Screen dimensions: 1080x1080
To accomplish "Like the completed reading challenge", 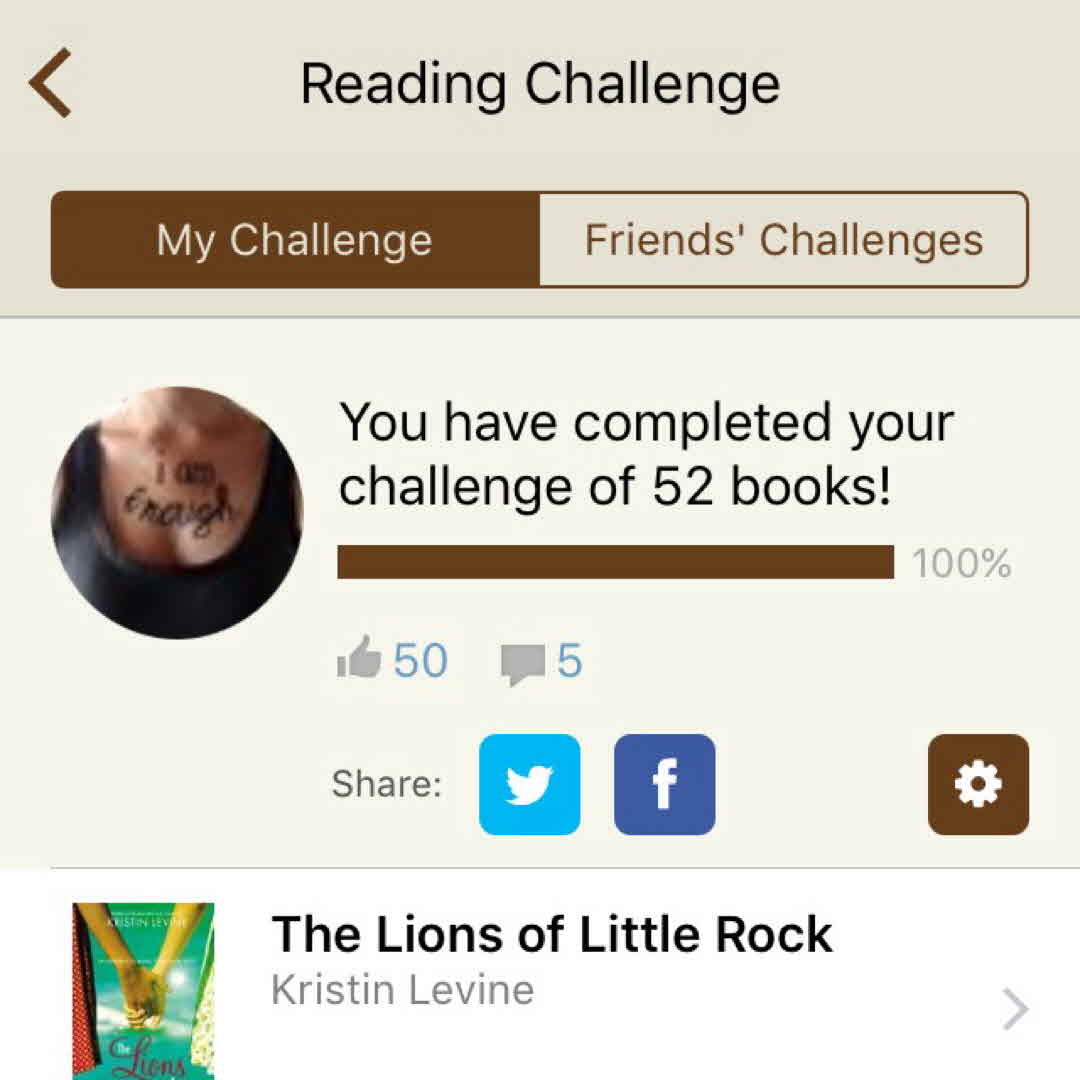I will (x=360, y=660).
